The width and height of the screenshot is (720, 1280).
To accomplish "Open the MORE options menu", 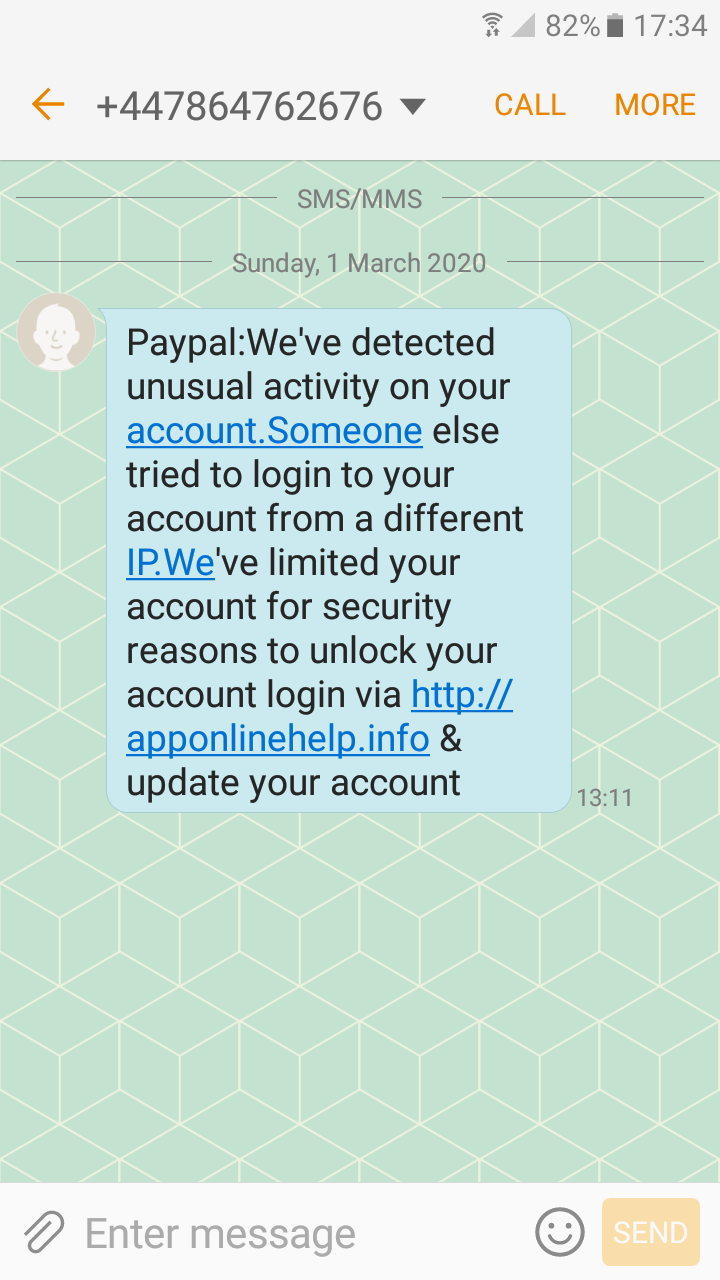I will click(655, 105).
